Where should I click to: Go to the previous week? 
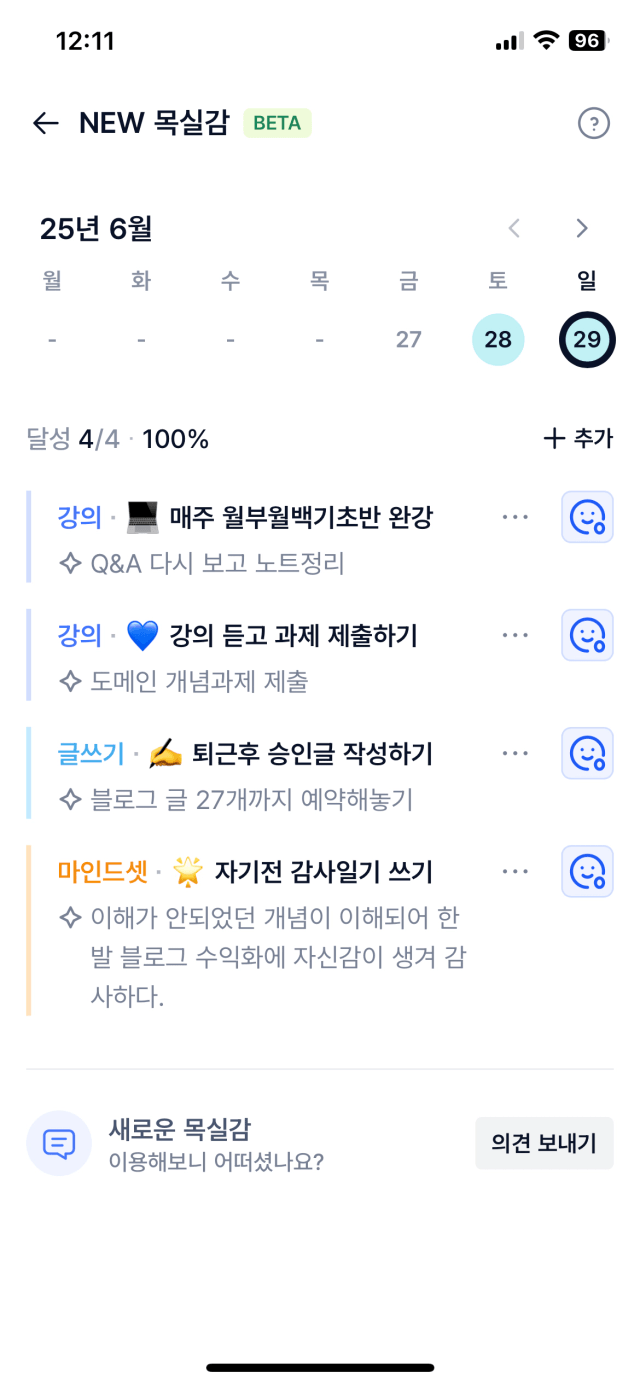pyautogui.click(x=514, y=228)
